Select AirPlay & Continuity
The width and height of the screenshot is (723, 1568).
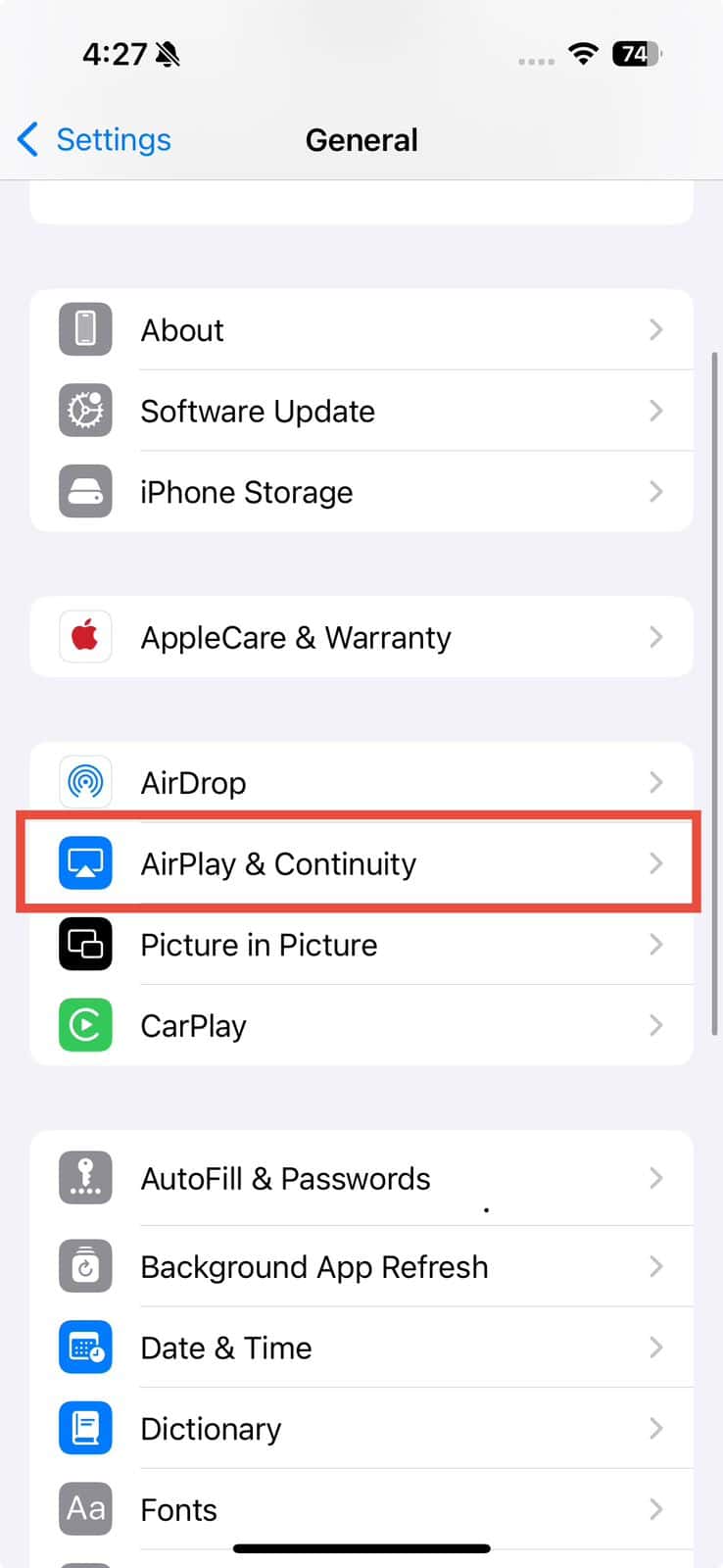pyautogui.click(x=361, y=863)
